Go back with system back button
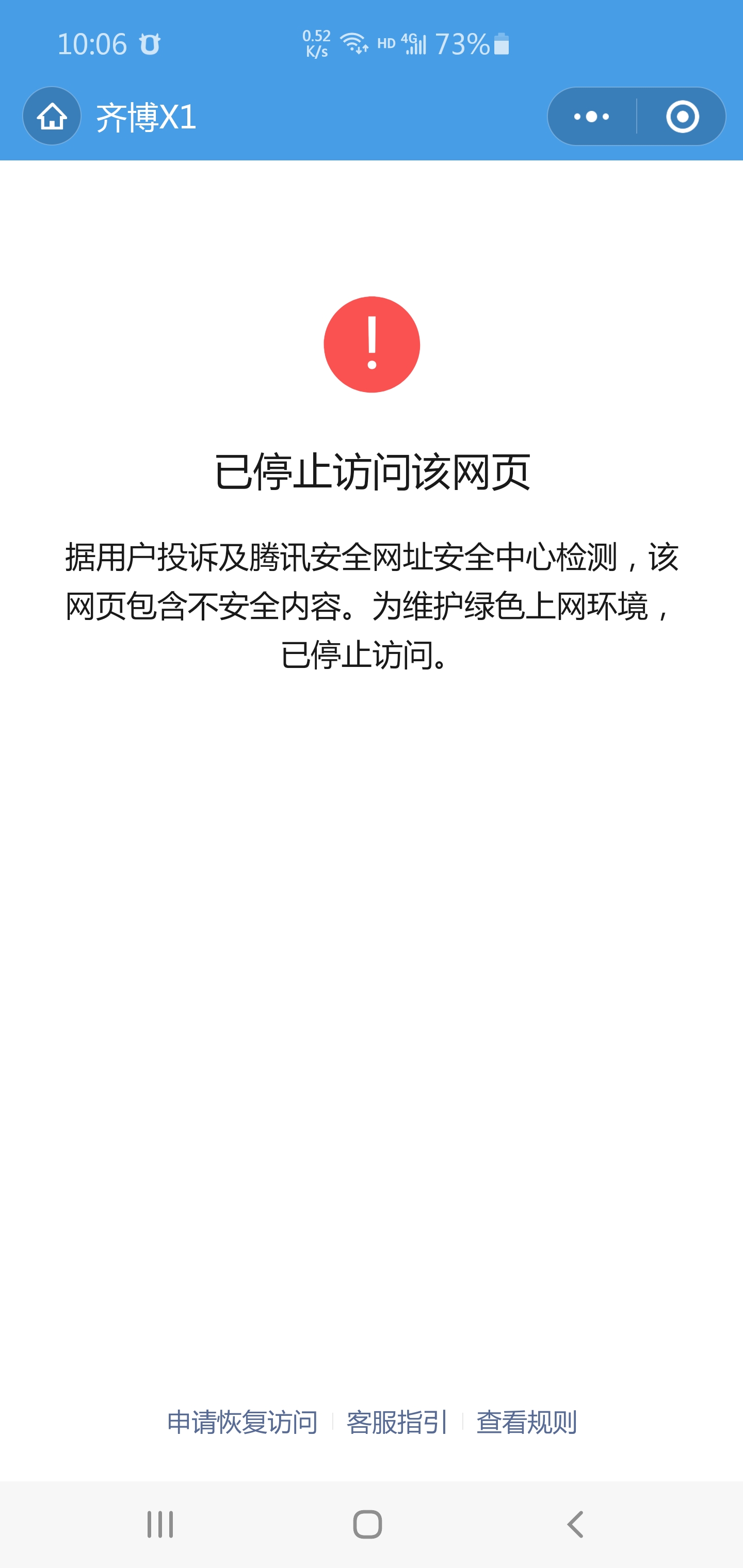 click(x=575, y=1524)
